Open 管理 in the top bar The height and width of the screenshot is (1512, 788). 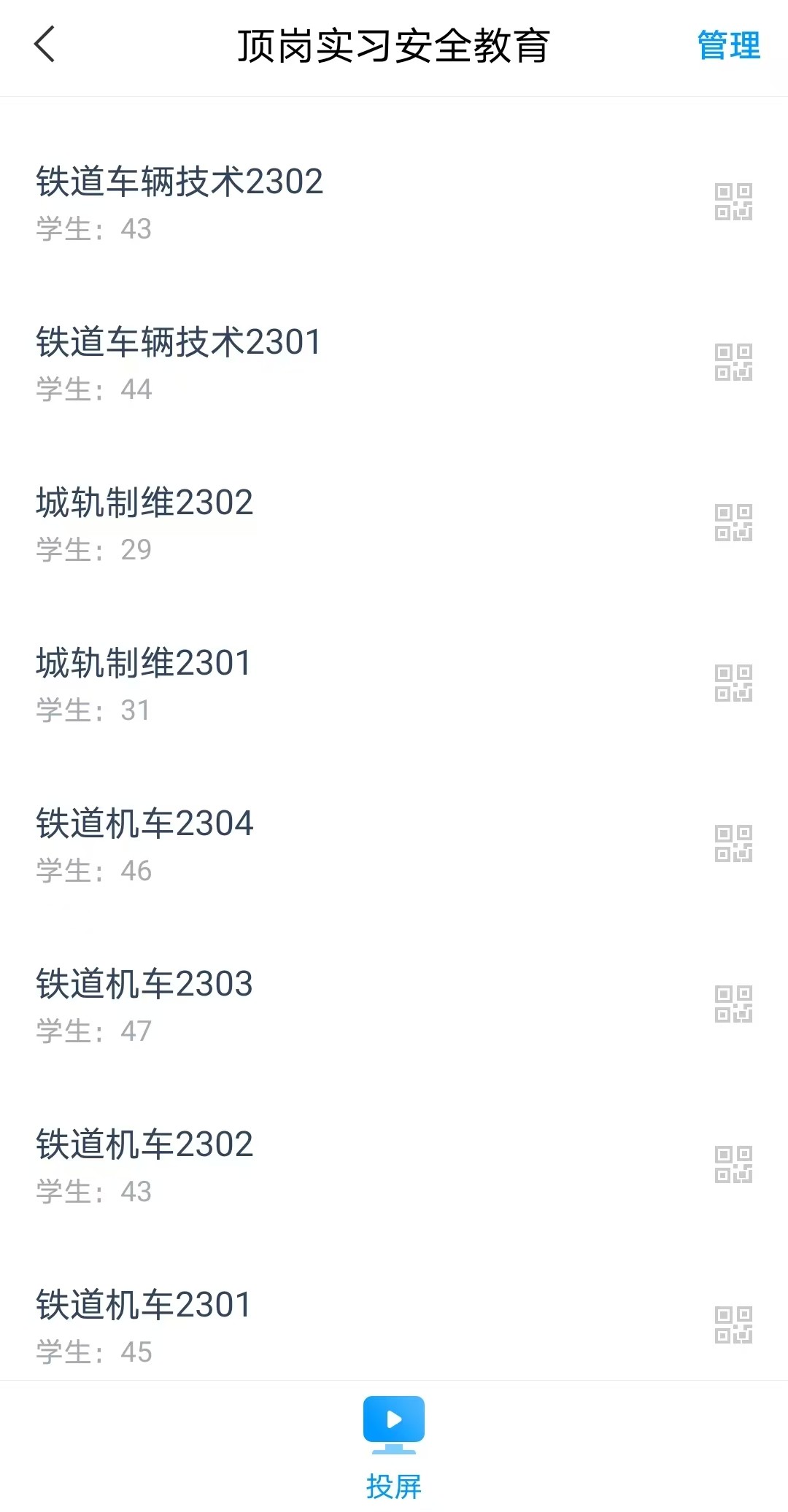click(x=728, y=45)
